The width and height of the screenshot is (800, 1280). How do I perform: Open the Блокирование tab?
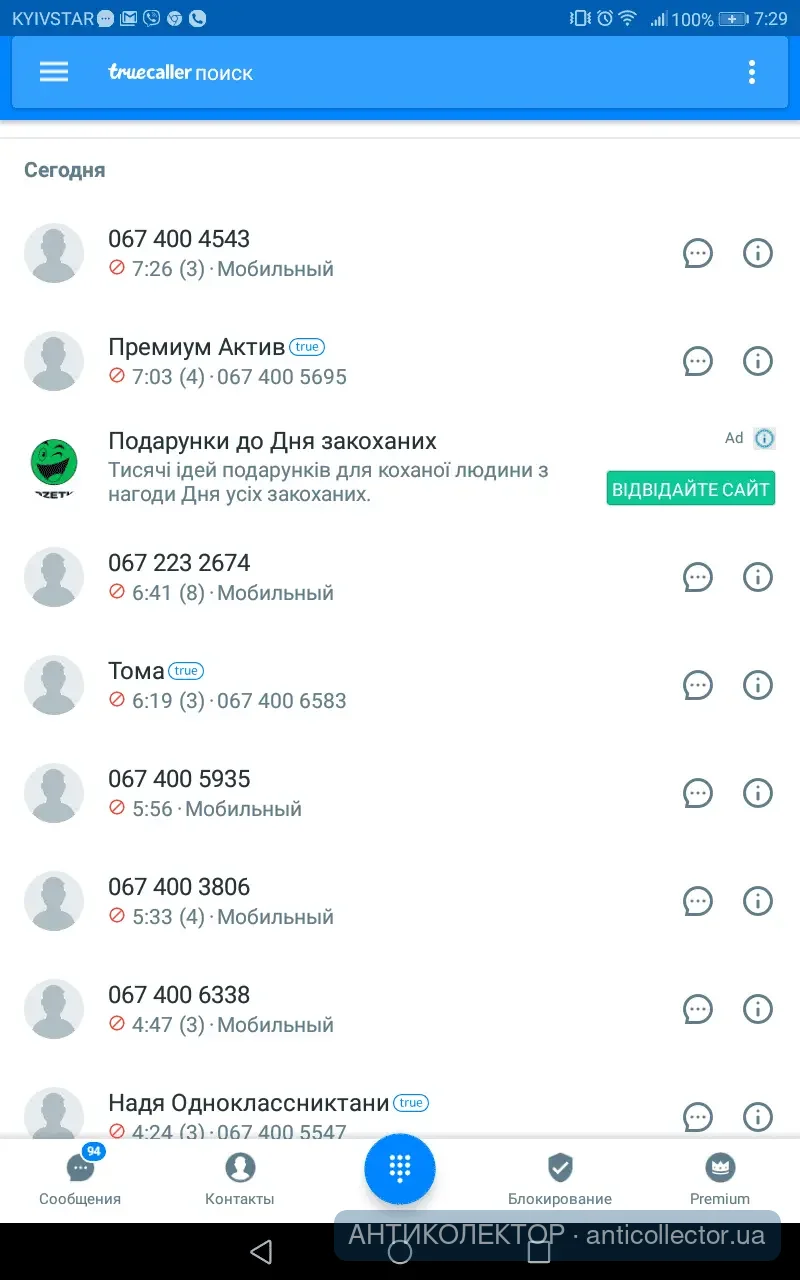pyautogui.click(x=560, y=1178)
